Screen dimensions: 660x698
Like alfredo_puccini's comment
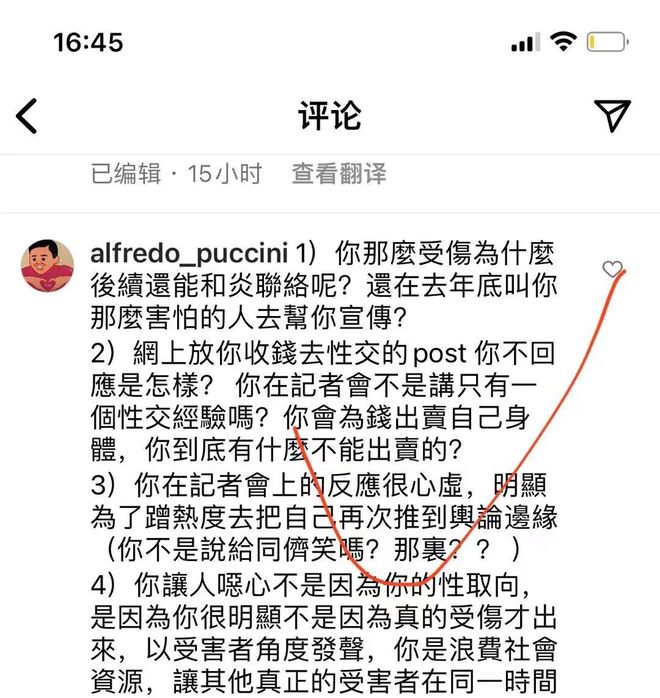(612, 269)
